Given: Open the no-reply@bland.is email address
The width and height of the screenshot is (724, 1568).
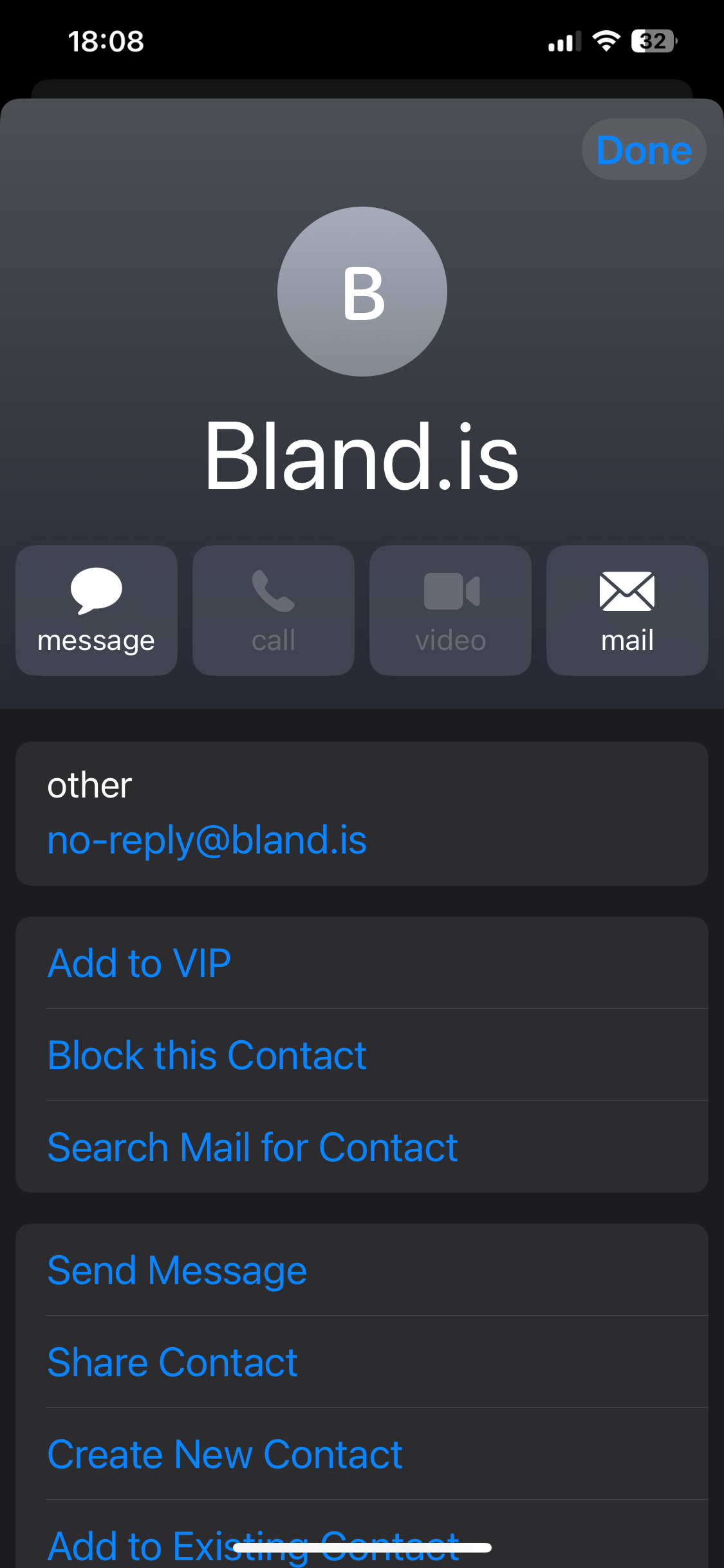Looking at the screenshot, I should [207, 840].
